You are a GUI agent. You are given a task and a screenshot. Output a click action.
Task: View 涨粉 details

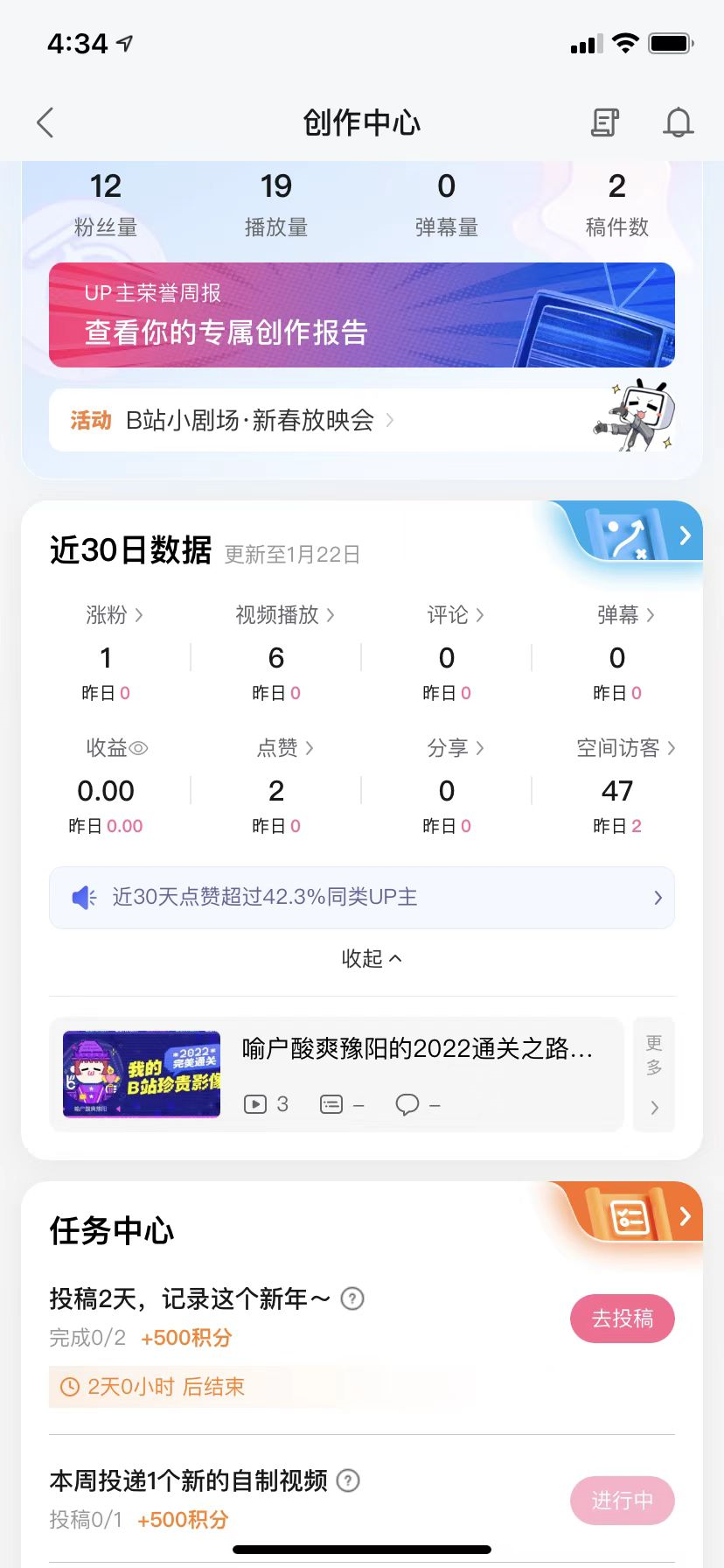tap(115, 615)
